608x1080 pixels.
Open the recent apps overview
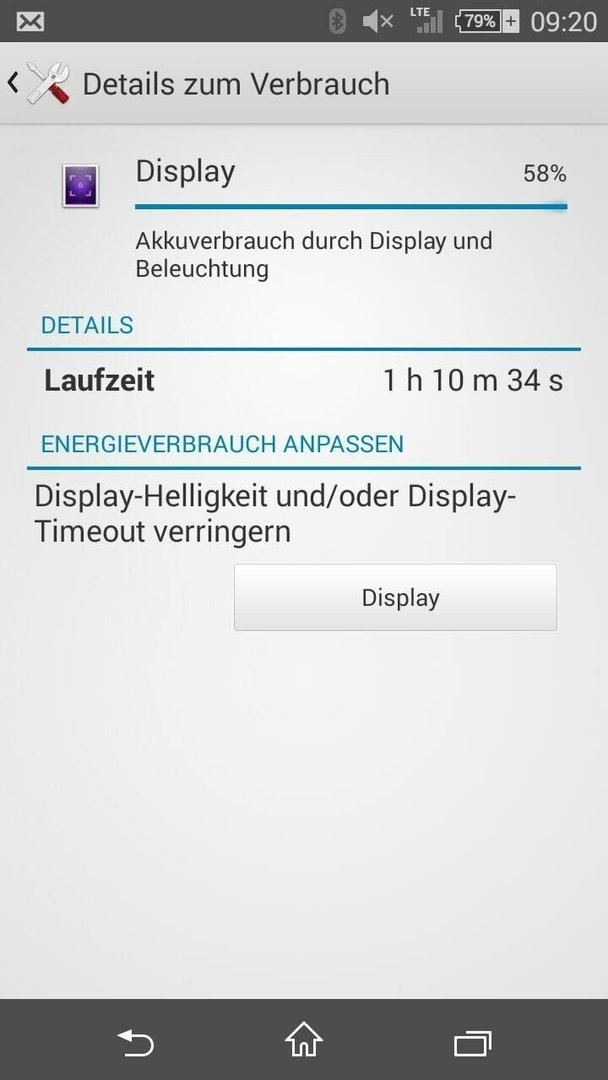[473, 1043]
